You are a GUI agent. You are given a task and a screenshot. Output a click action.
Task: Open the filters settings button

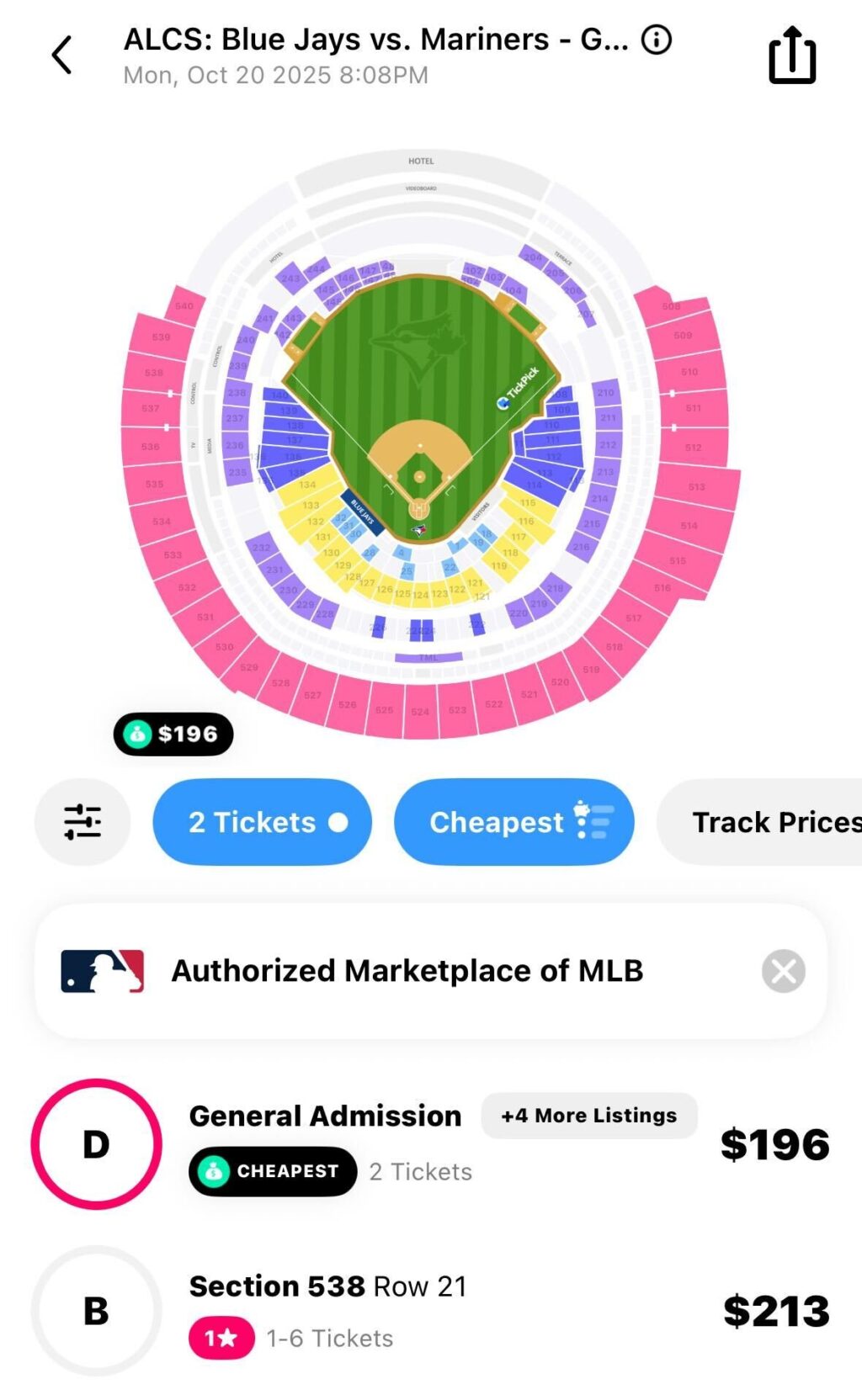coord(82,822)
